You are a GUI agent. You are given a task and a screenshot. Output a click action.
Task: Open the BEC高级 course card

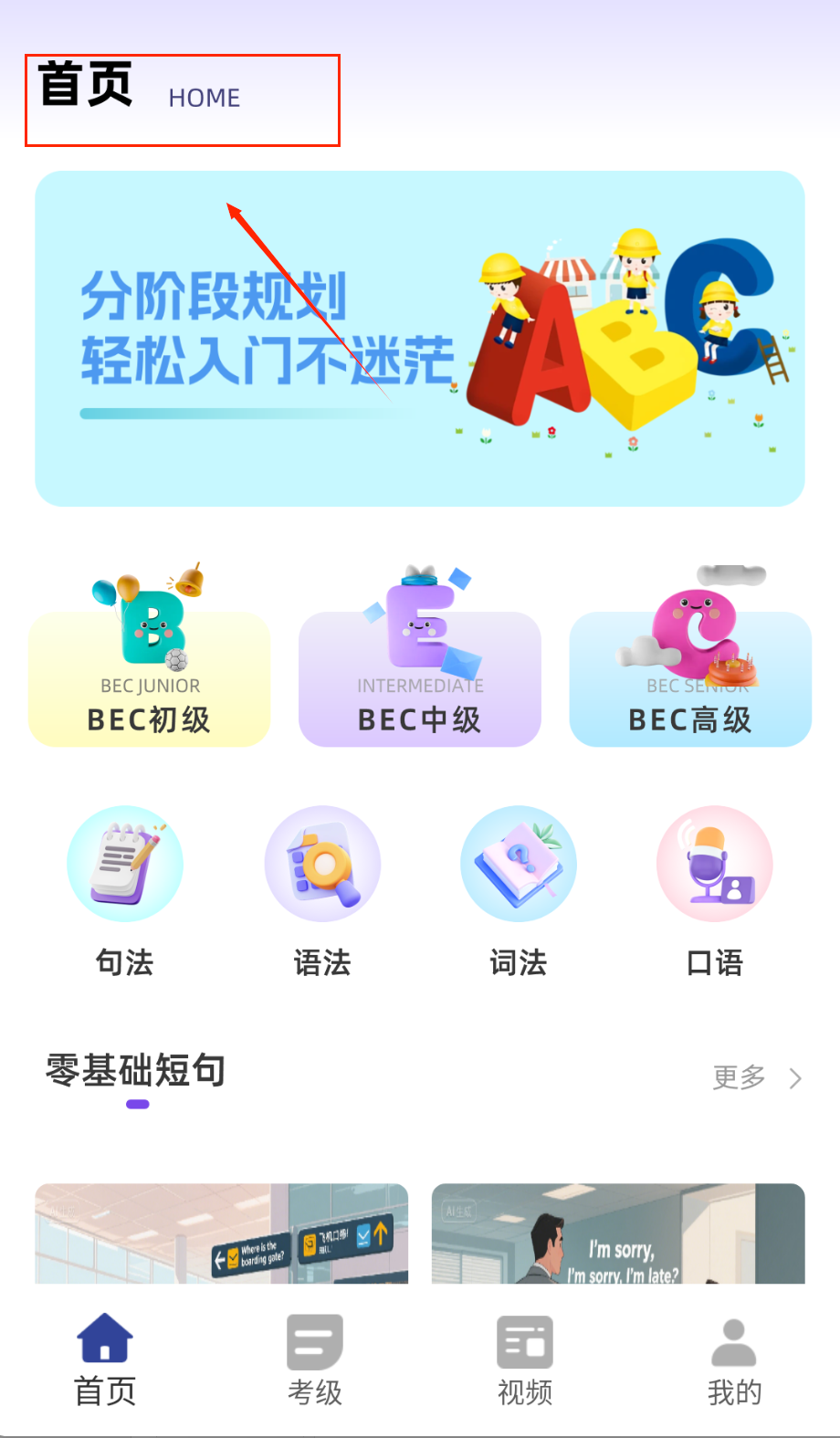[x=690, y=679]
